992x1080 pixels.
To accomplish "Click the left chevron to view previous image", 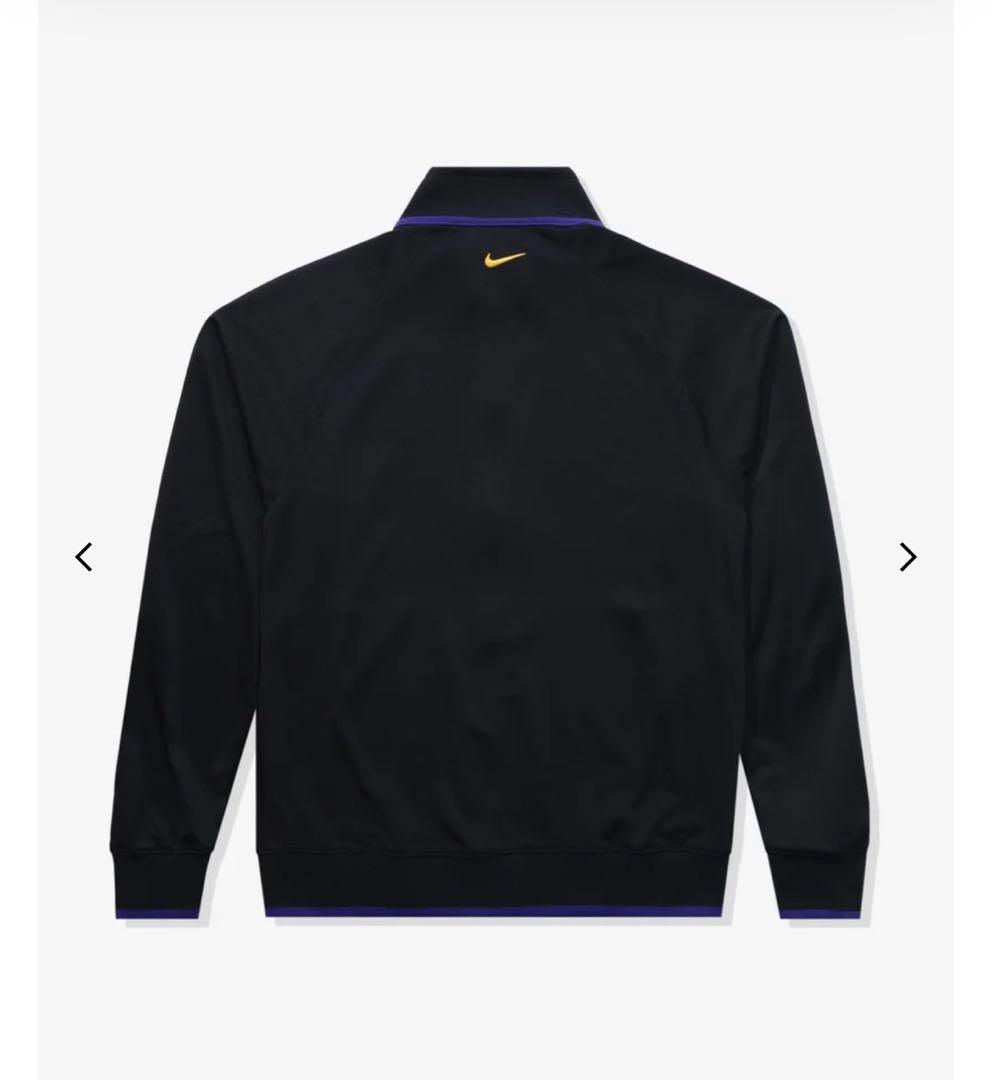I will click(84, 556).
